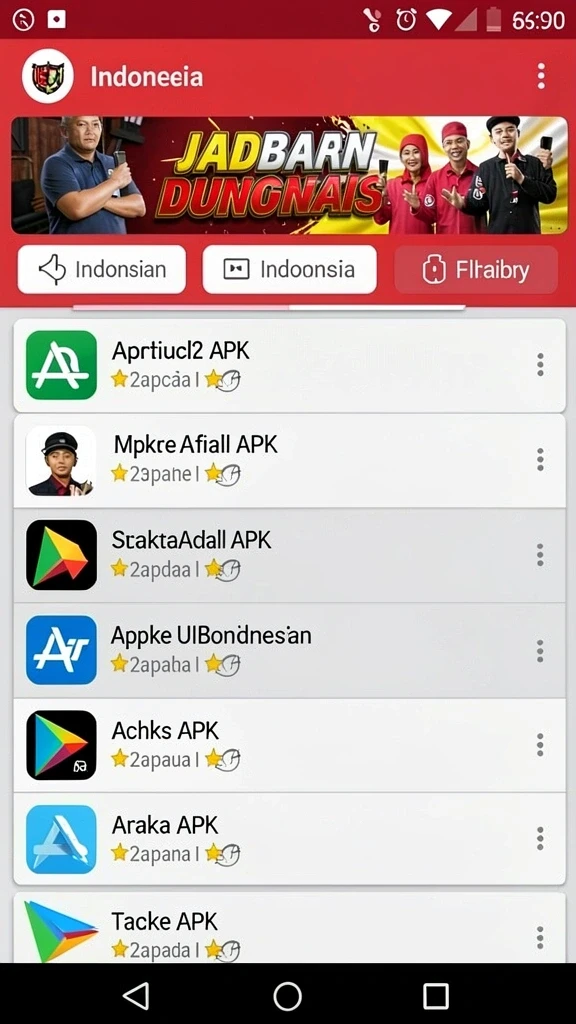
Task: Show options for Araka APK
Action: 540,839
